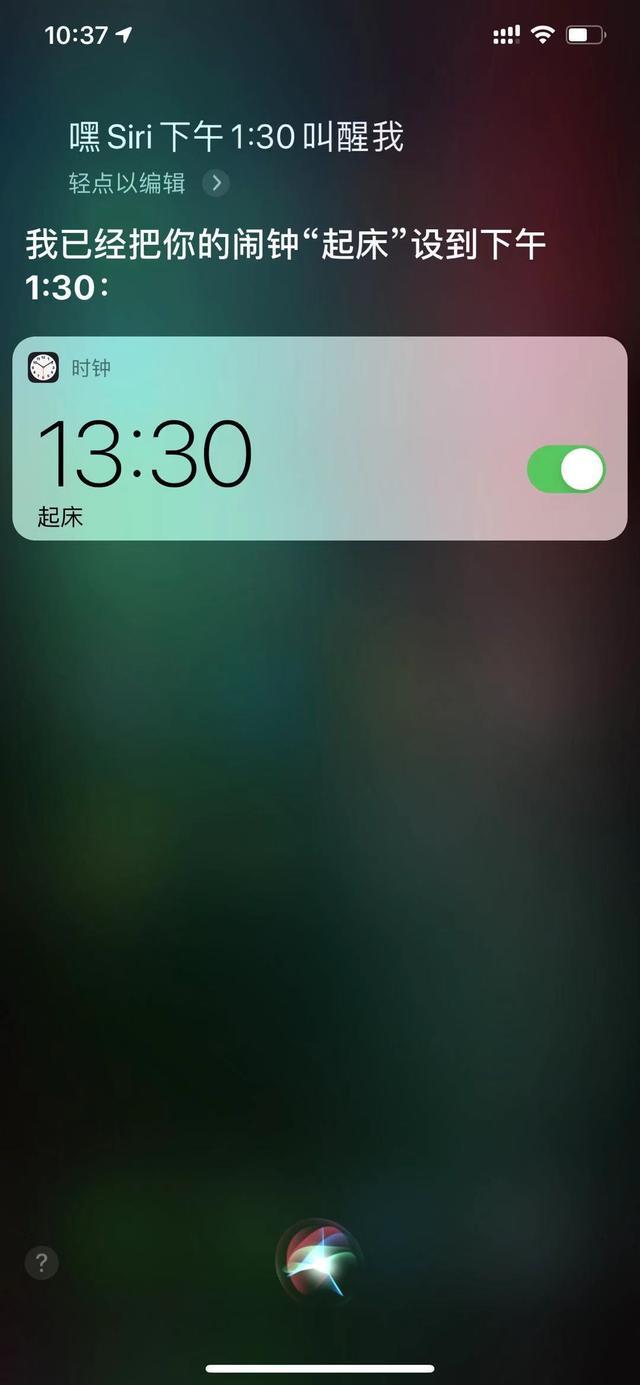Tap the Siri orb to speak again
The width and height of the screenshot is (640, 1385).
tap(319, 1262)
